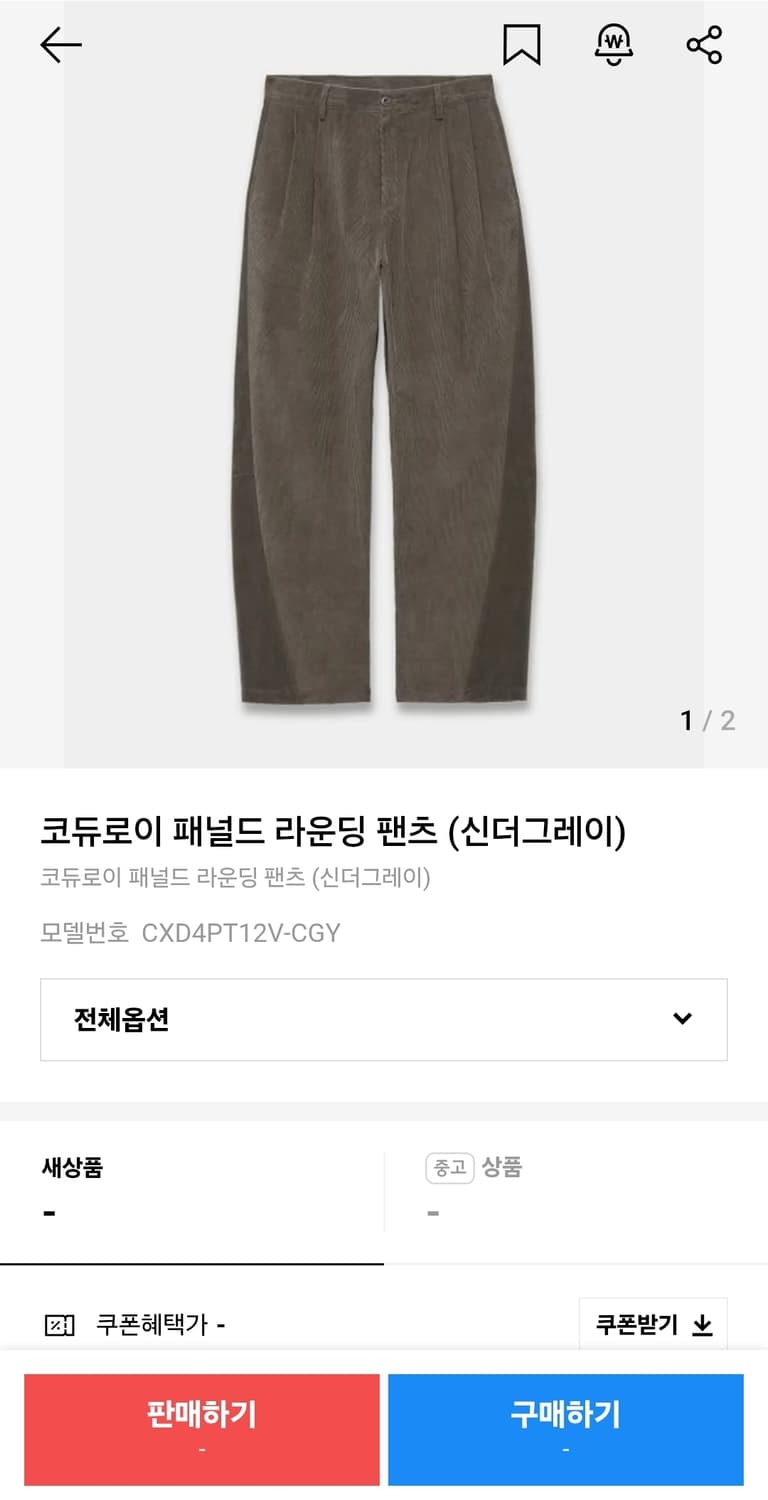Viewport: 768px width, 1500px height.
Task: Open the product photo of corduroy pants
Action: coord(384,400)
